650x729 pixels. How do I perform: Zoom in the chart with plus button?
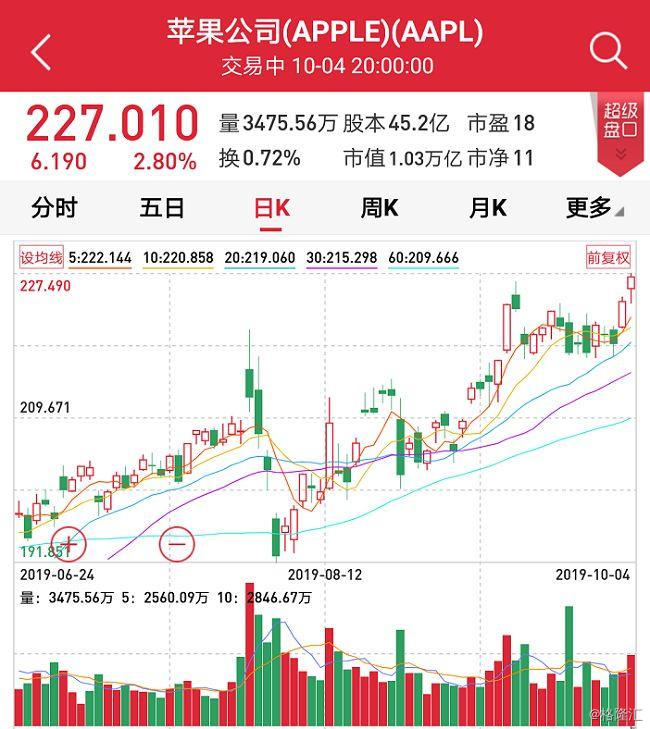click(70, 542)
